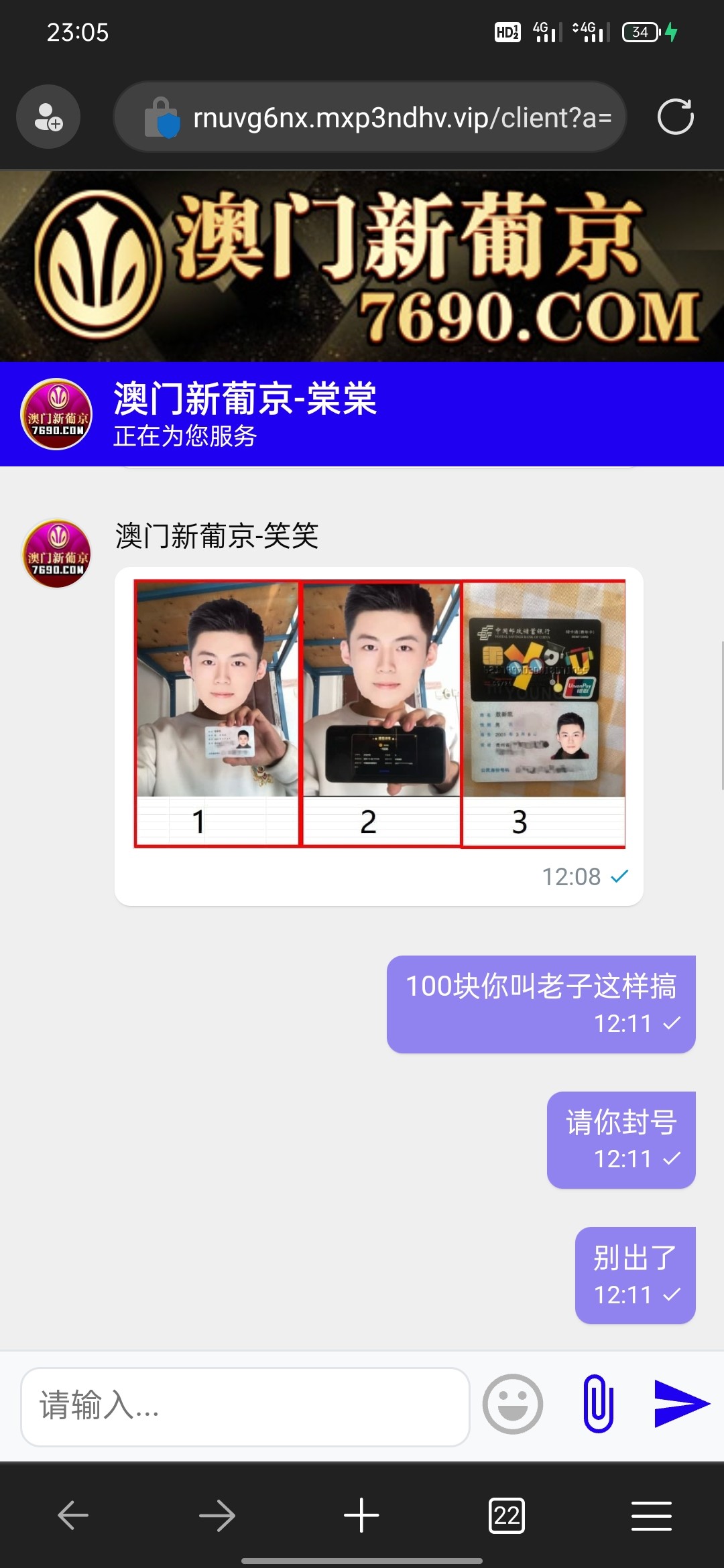Viewport: 724px width, 1568px height.
Task: Send the message with arrow icon
Action: tap(681, 1403)
